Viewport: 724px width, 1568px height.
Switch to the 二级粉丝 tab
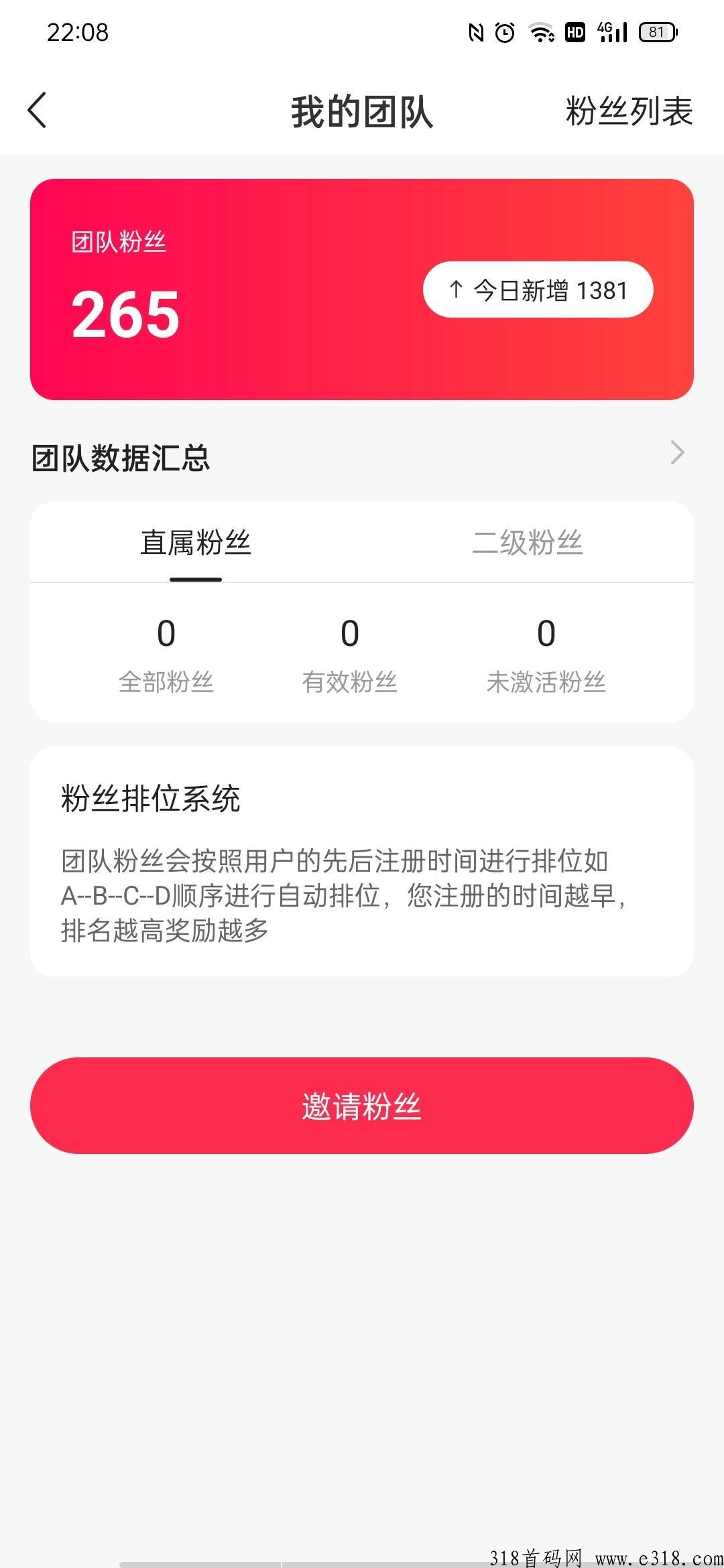pyautogui.click(x=528, y=543)
